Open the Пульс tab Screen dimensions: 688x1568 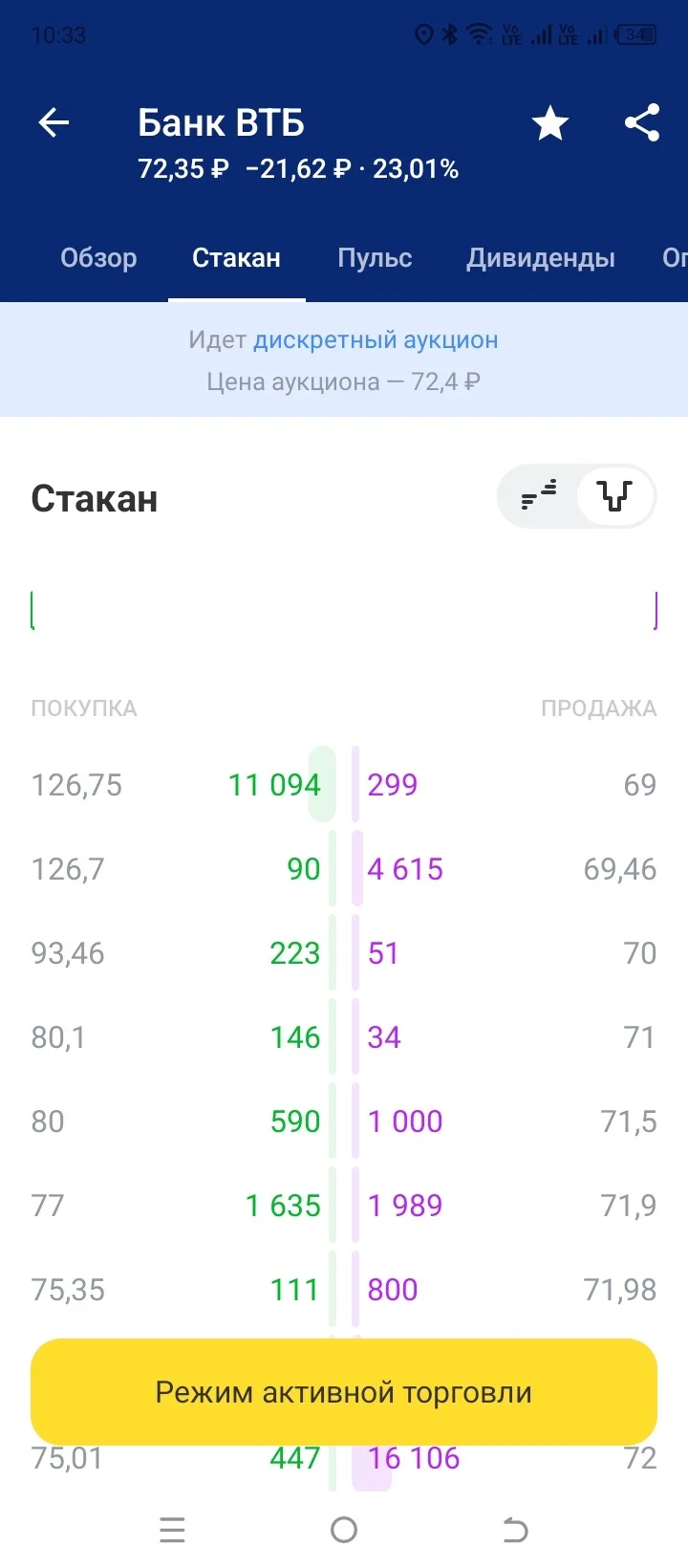[375, 258]
